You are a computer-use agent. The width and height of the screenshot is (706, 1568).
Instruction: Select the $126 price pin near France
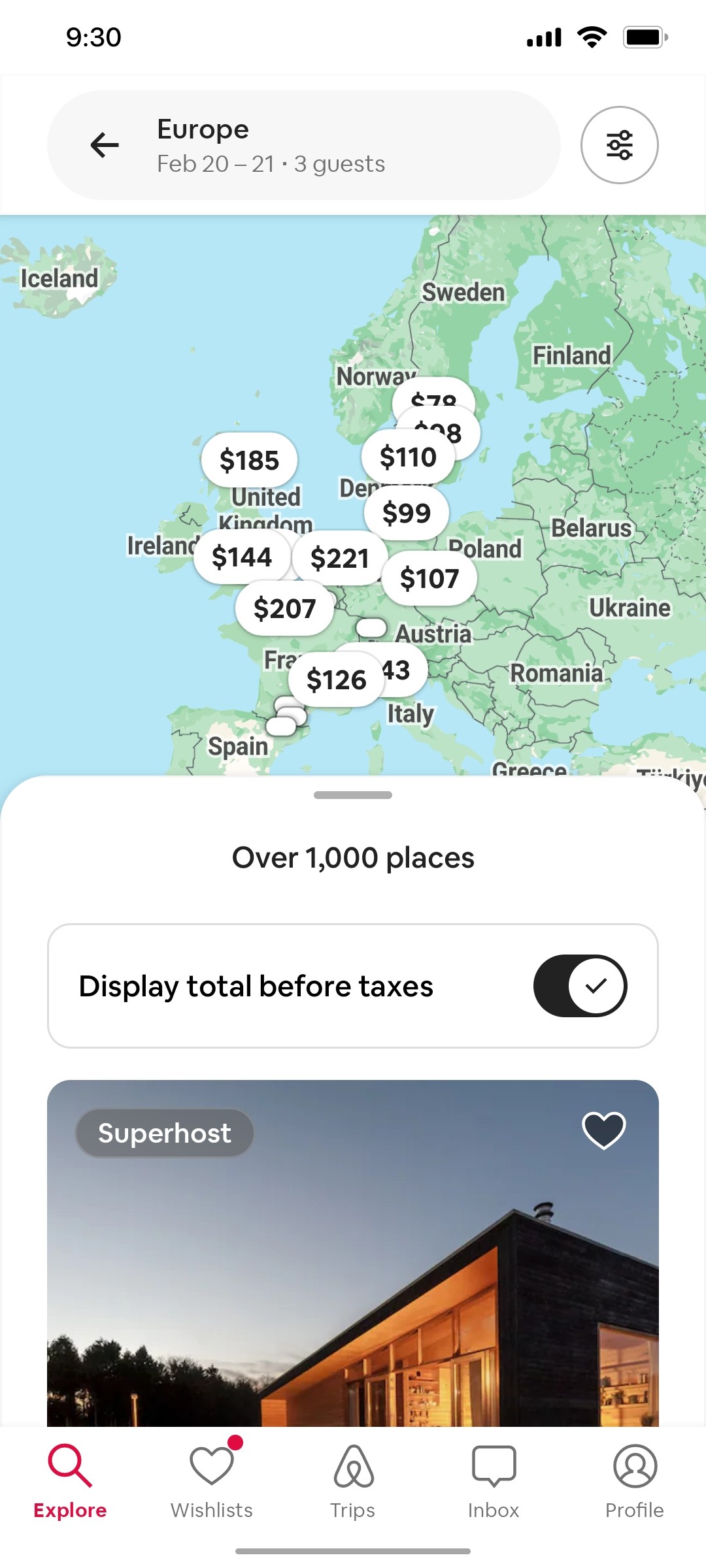pos(337,679)
